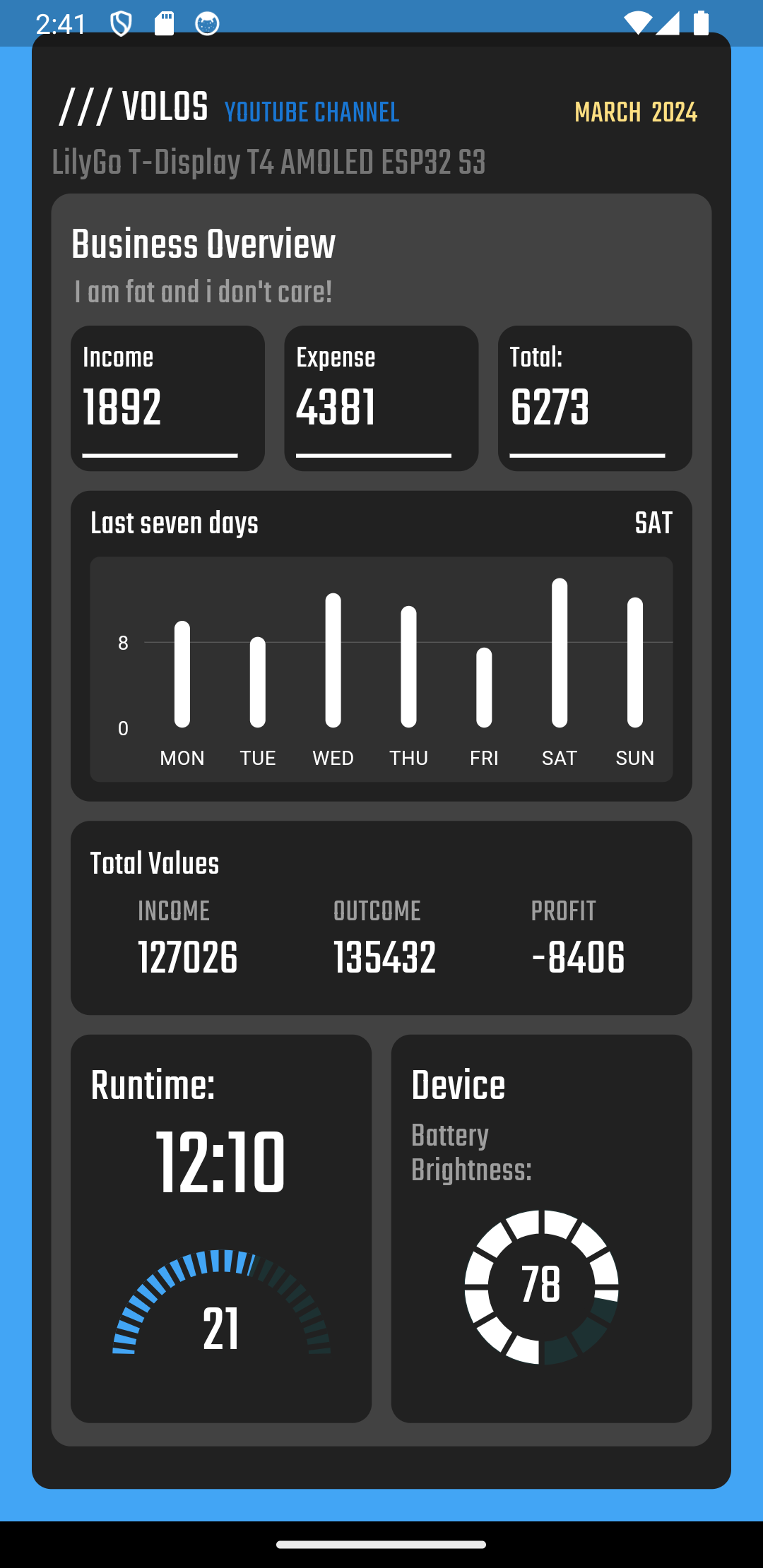The image size is (763, 1568).
Task: Switch to the Device panel
Action: tap(459, 1084)
